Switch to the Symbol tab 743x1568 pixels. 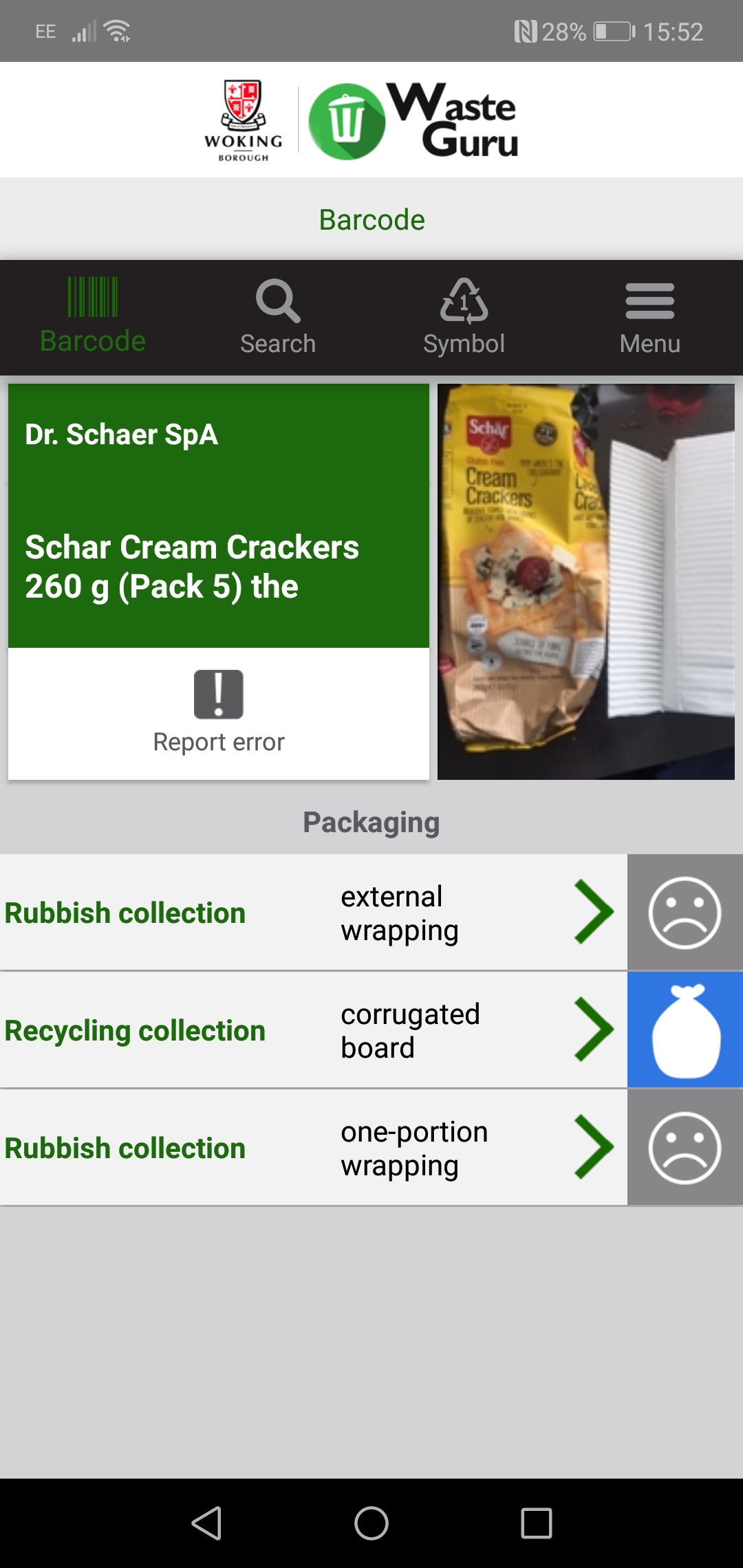coord(464,317)
